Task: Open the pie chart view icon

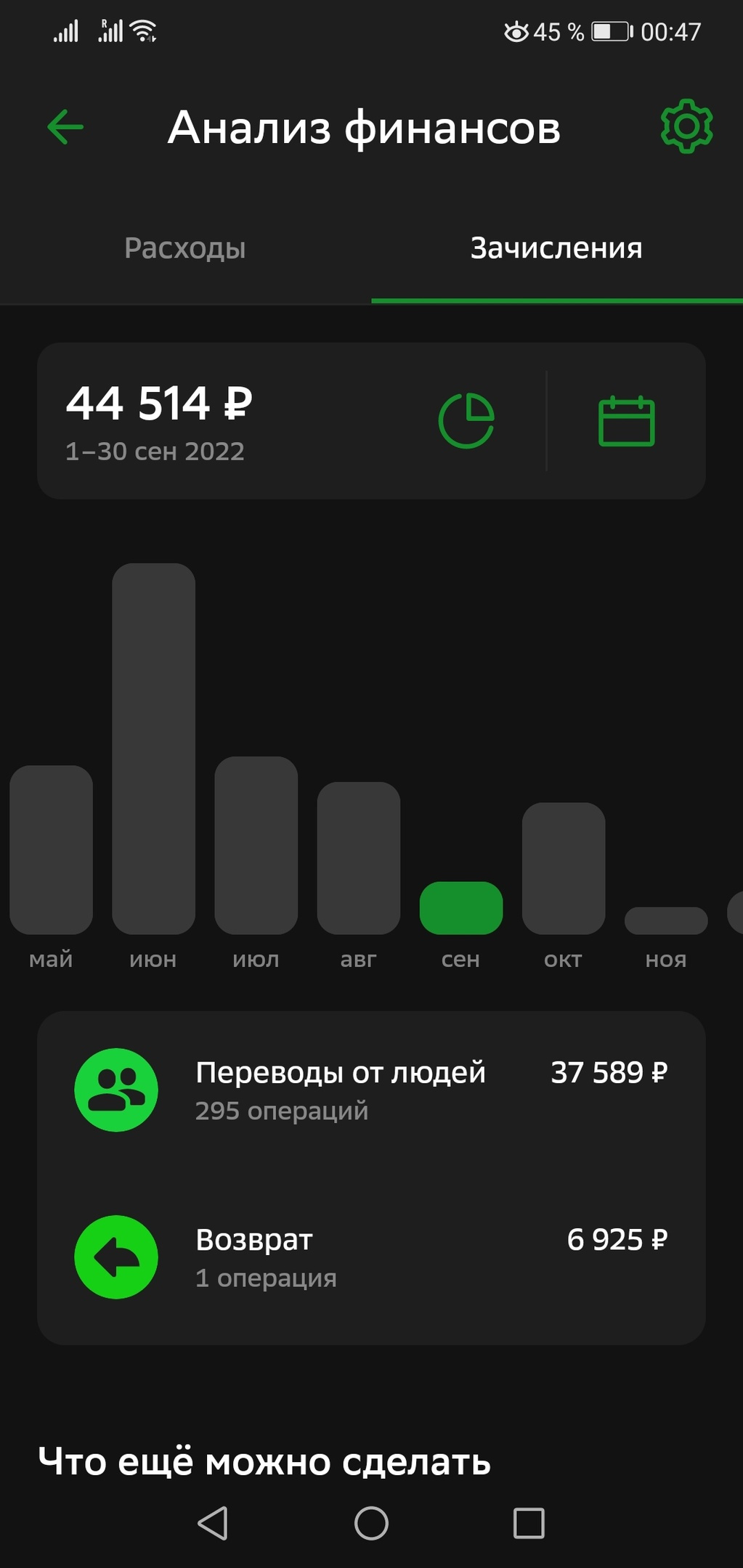Action: 466,421
